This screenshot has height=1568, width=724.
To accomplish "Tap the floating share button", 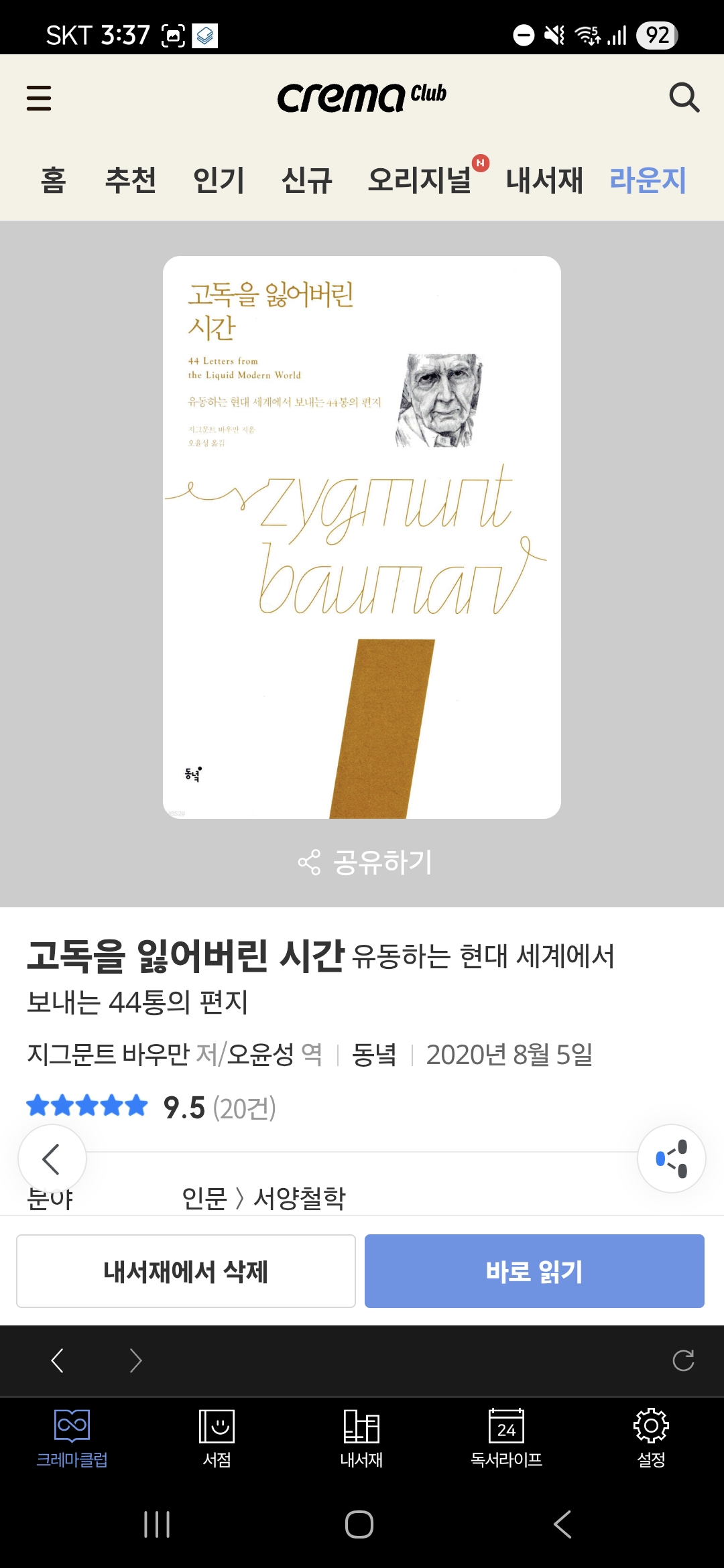I will (x=671, y=1159).
